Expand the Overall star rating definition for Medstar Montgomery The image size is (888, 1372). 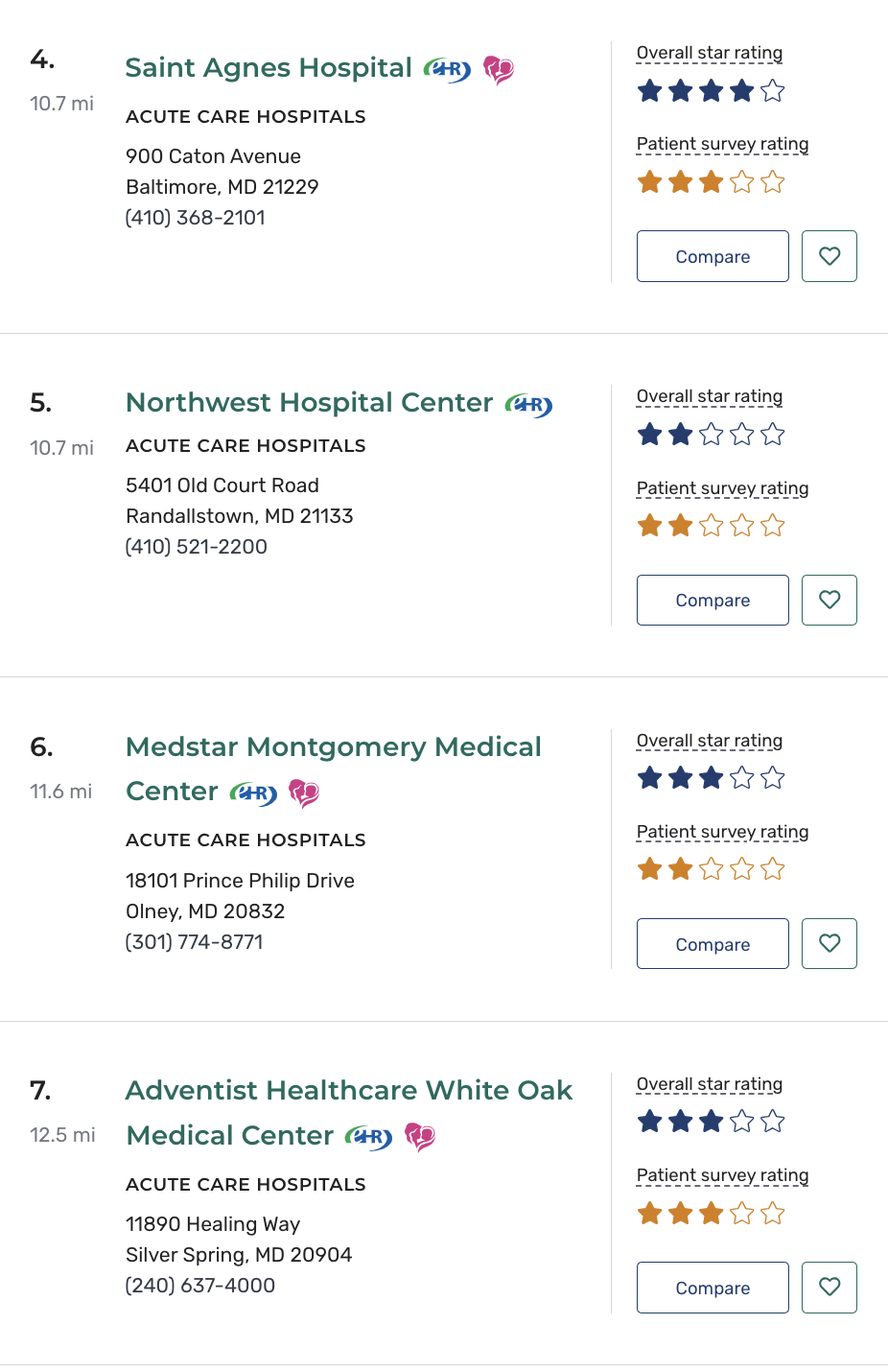click(x=710, y=741)
